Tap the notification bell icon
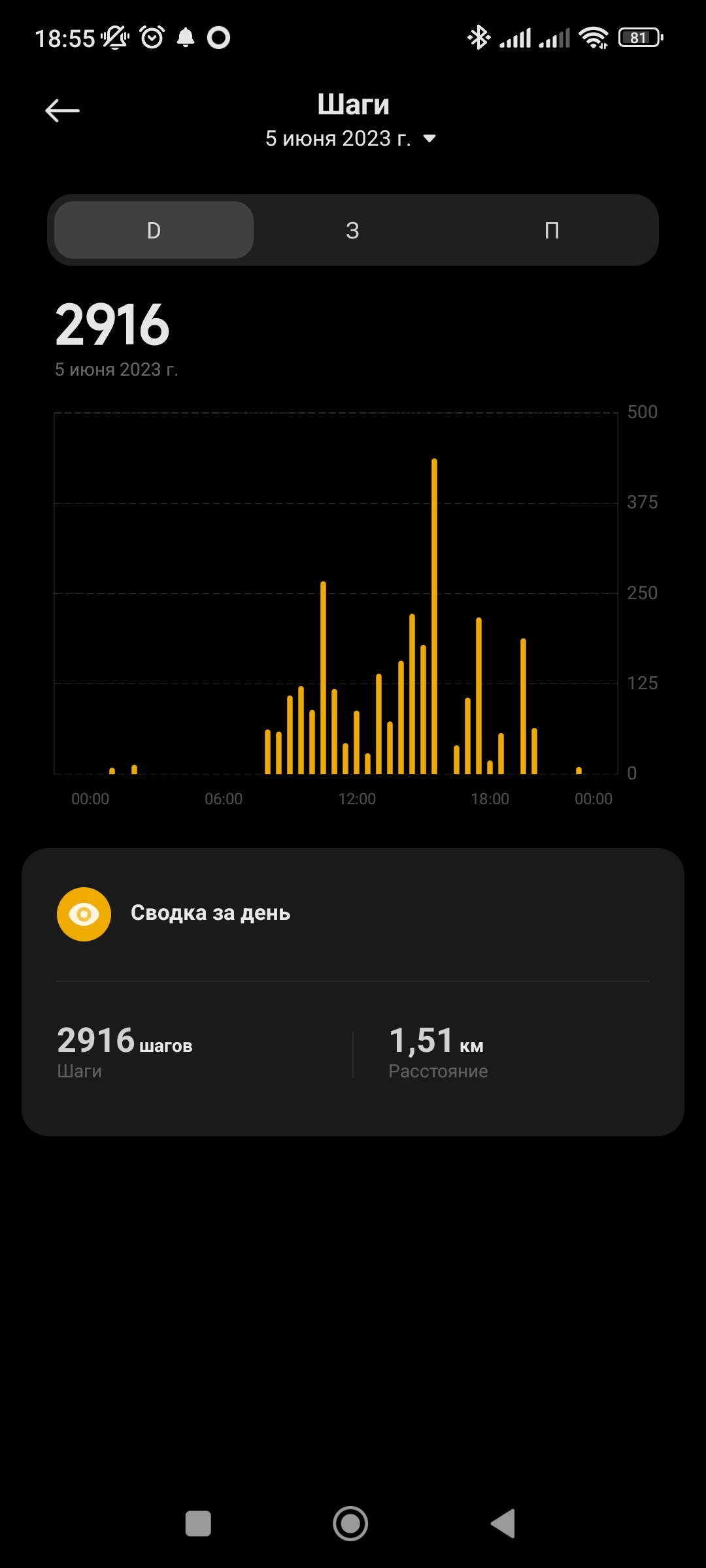706x1568 pixels. [x=186, y=37]
